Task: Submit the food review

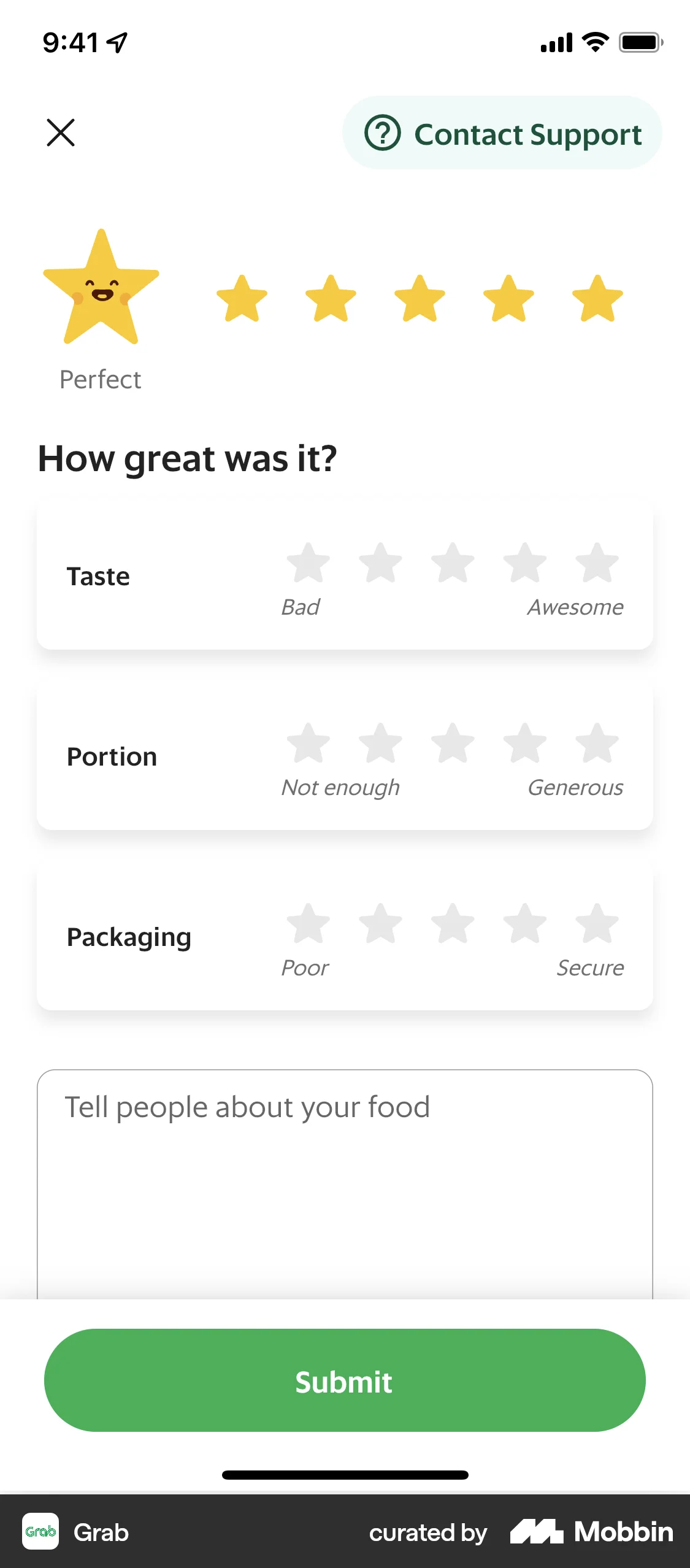Action: (x=345, y=1382)
